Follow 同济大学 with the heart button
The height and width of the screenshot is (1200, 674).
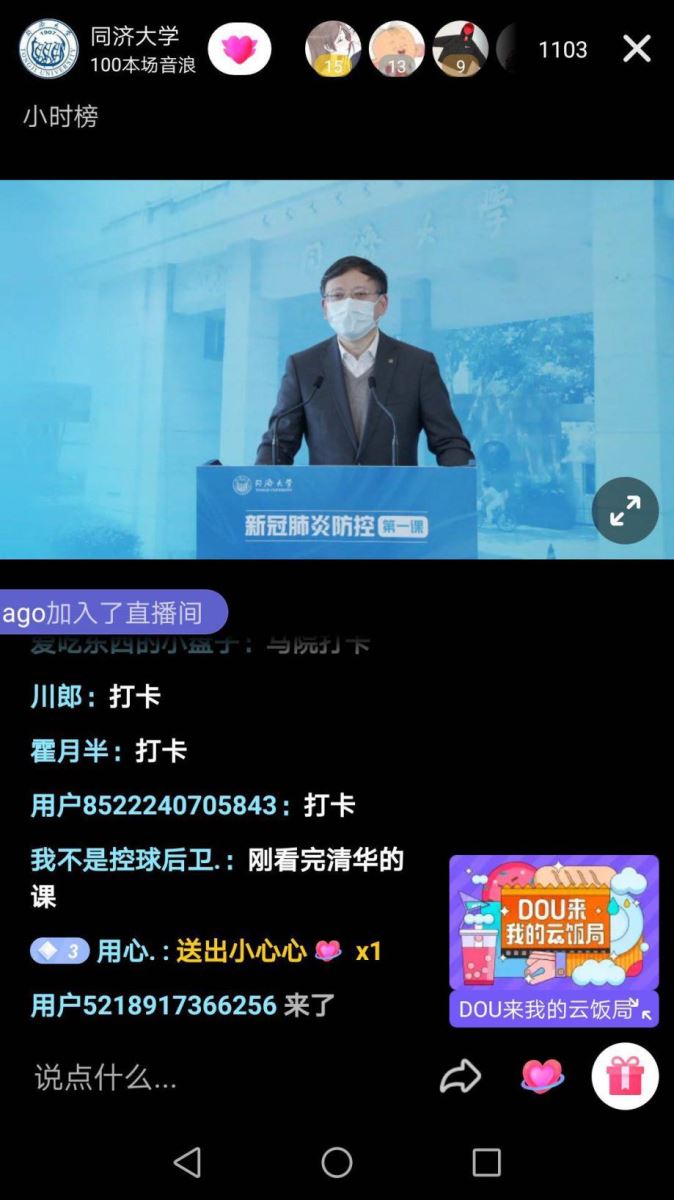click(x=239, y=49)
